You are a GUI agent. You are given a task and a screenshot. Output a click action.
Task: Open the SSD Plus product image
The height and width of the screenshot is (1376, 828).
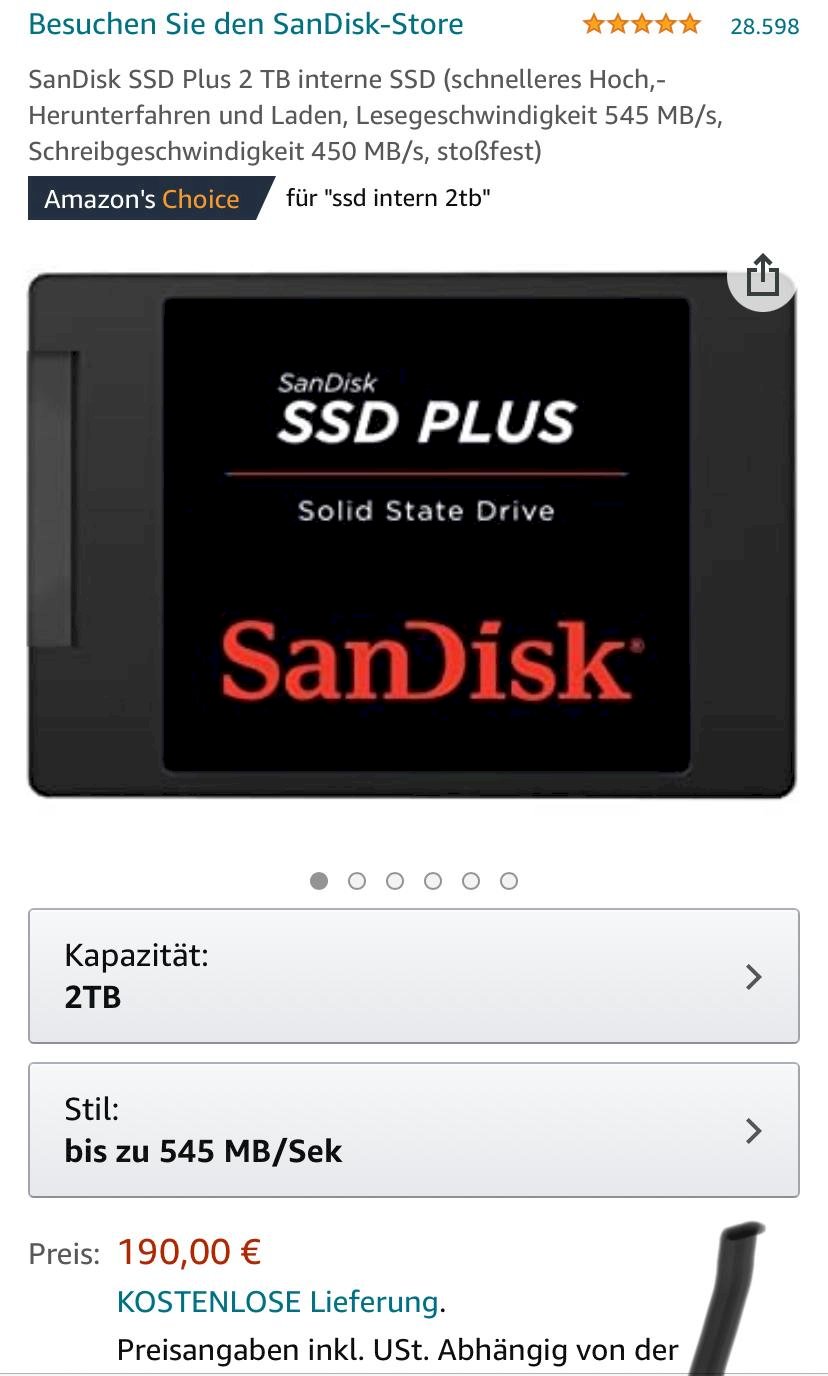[412, 536]
